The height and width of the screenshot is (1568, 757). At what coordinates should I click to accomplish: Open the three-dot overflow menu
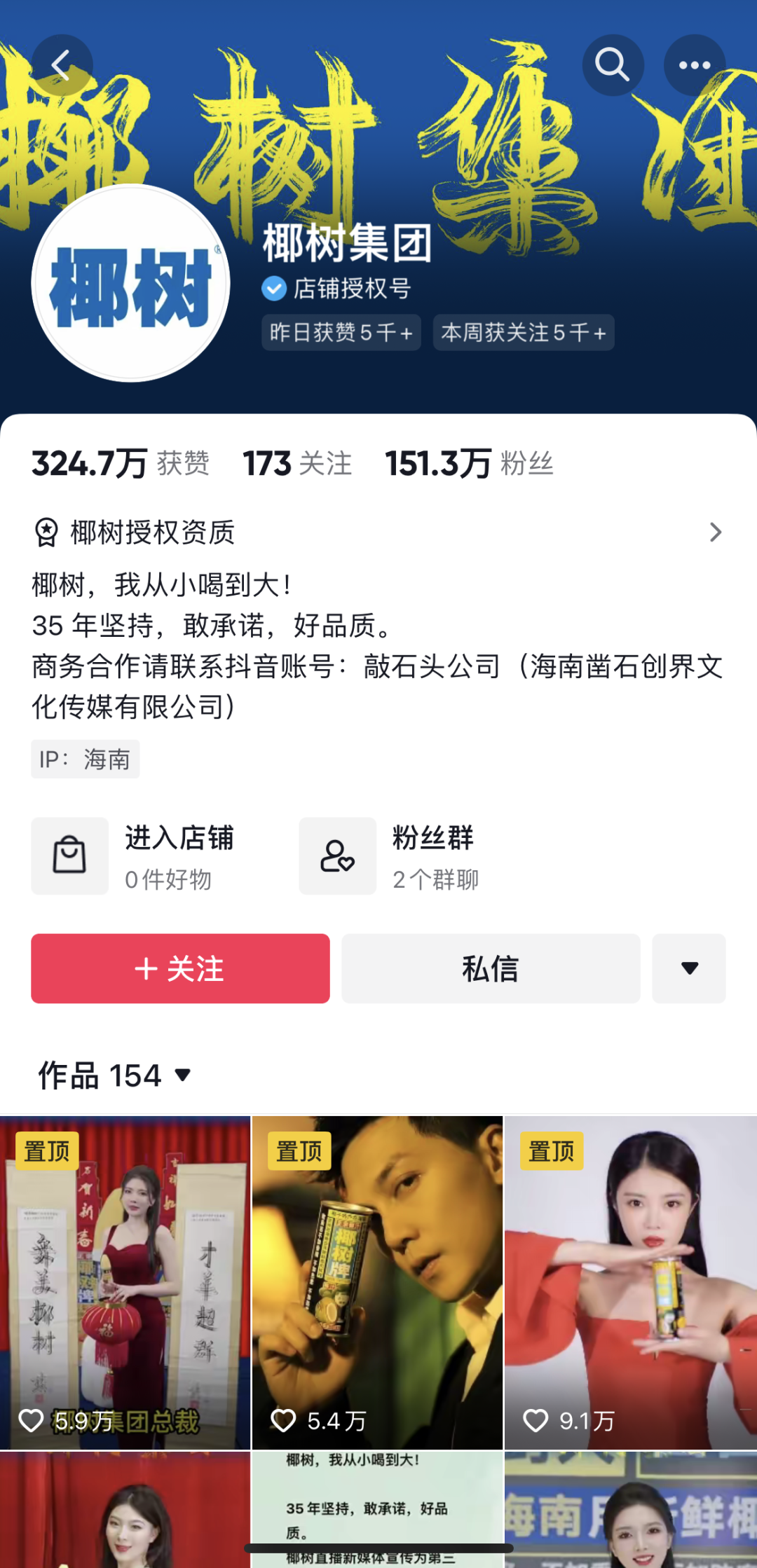(694, 66)
